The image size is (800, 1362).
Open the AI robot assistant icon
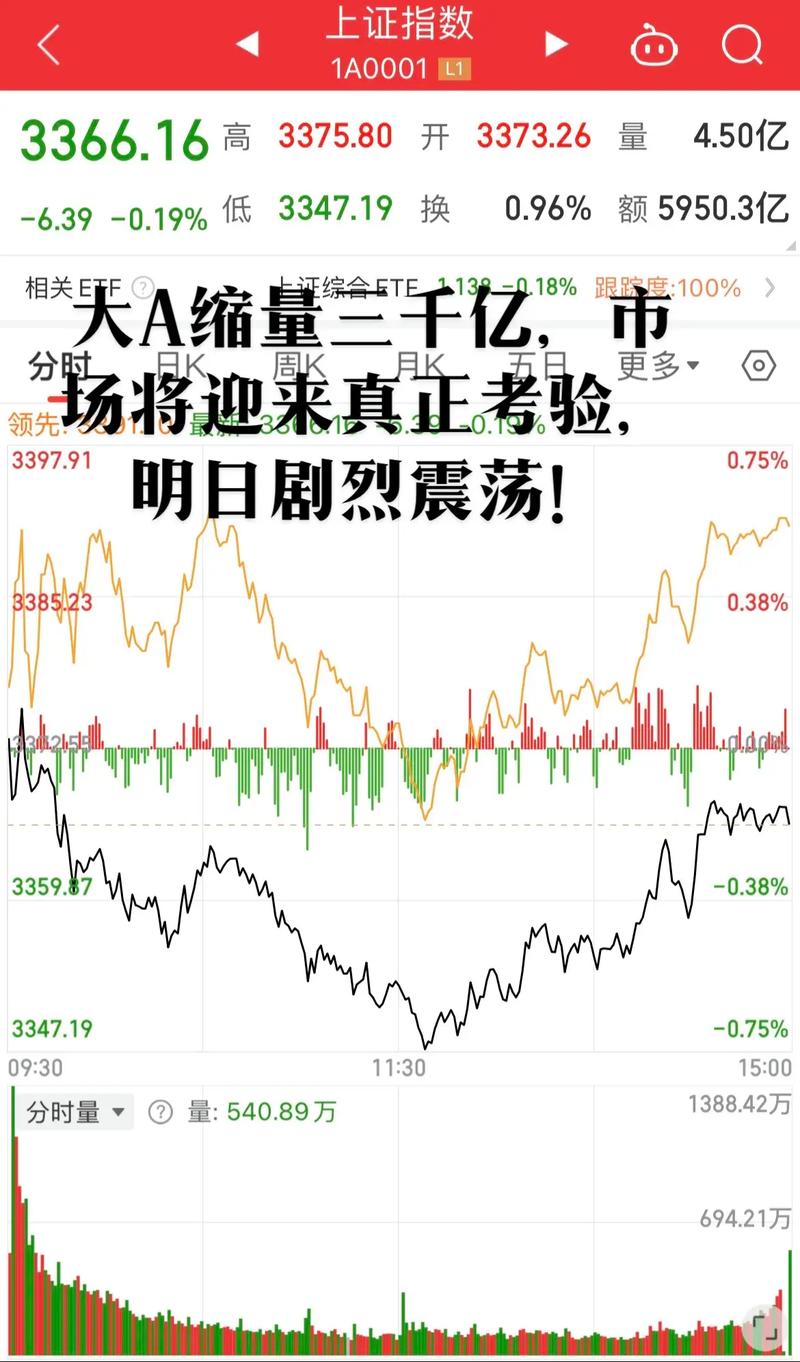tap(654, 45)
